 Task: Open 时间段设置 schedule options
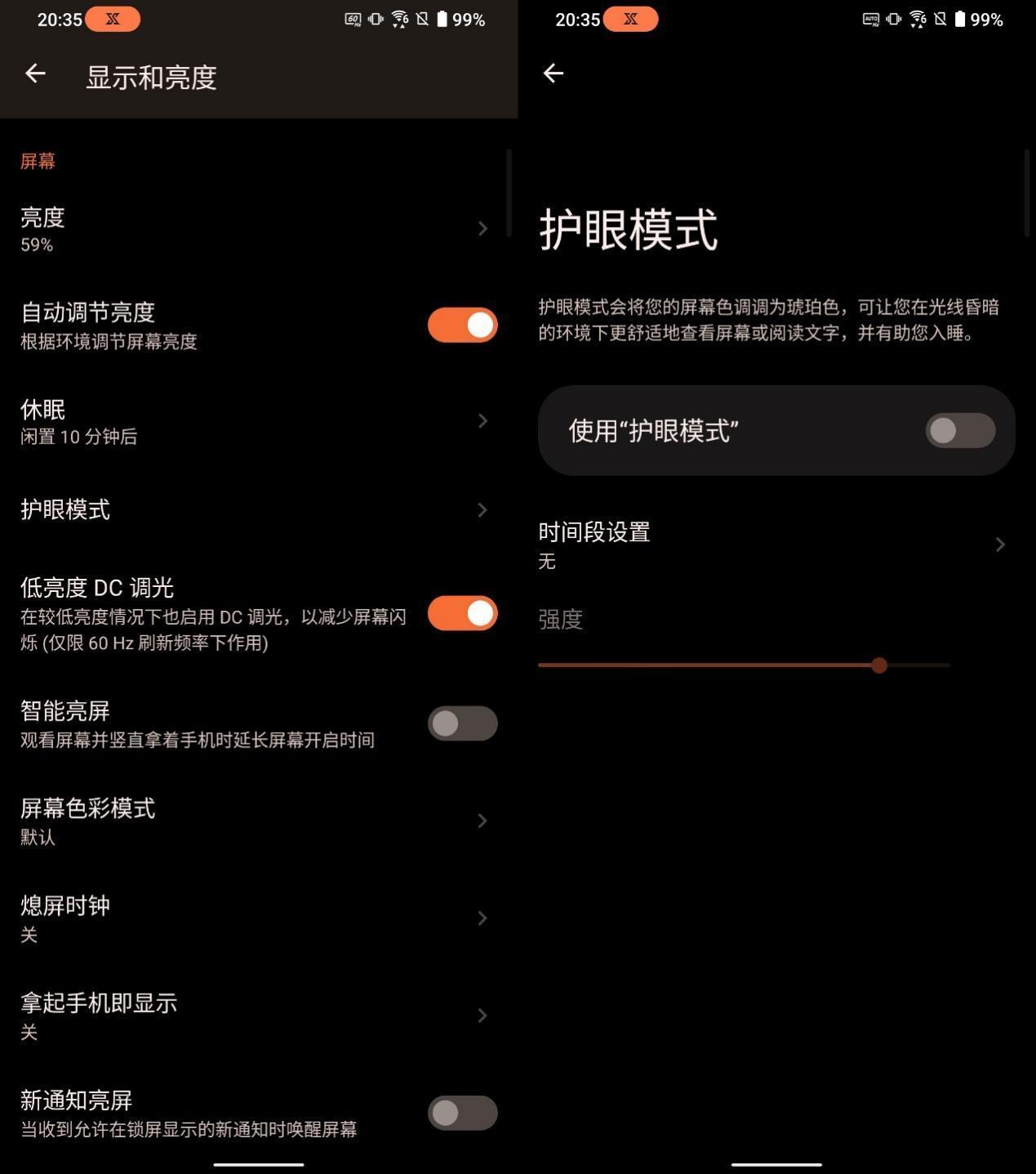tap(771, 545)
